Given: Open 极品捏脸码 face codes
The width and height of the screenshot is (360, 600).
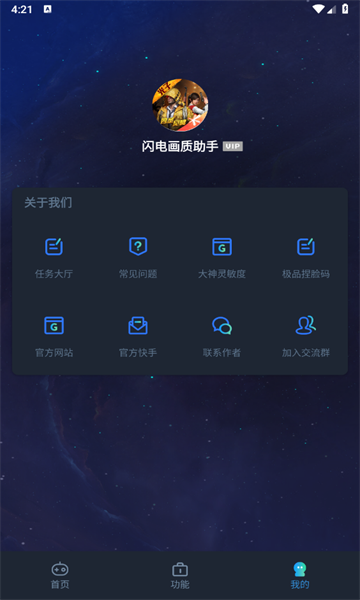Looking at the screenshot, I should pyautogui.click(x=306, y=257).
